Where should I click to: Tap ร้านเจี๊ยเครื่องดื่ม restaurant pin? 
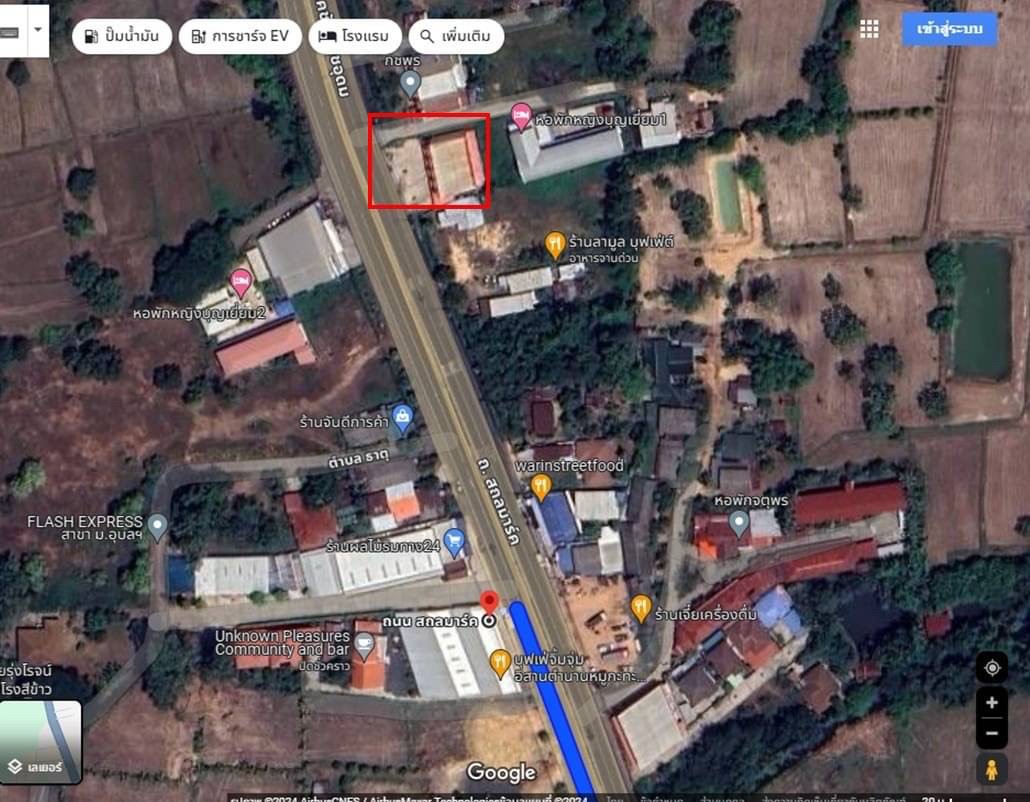641,606
